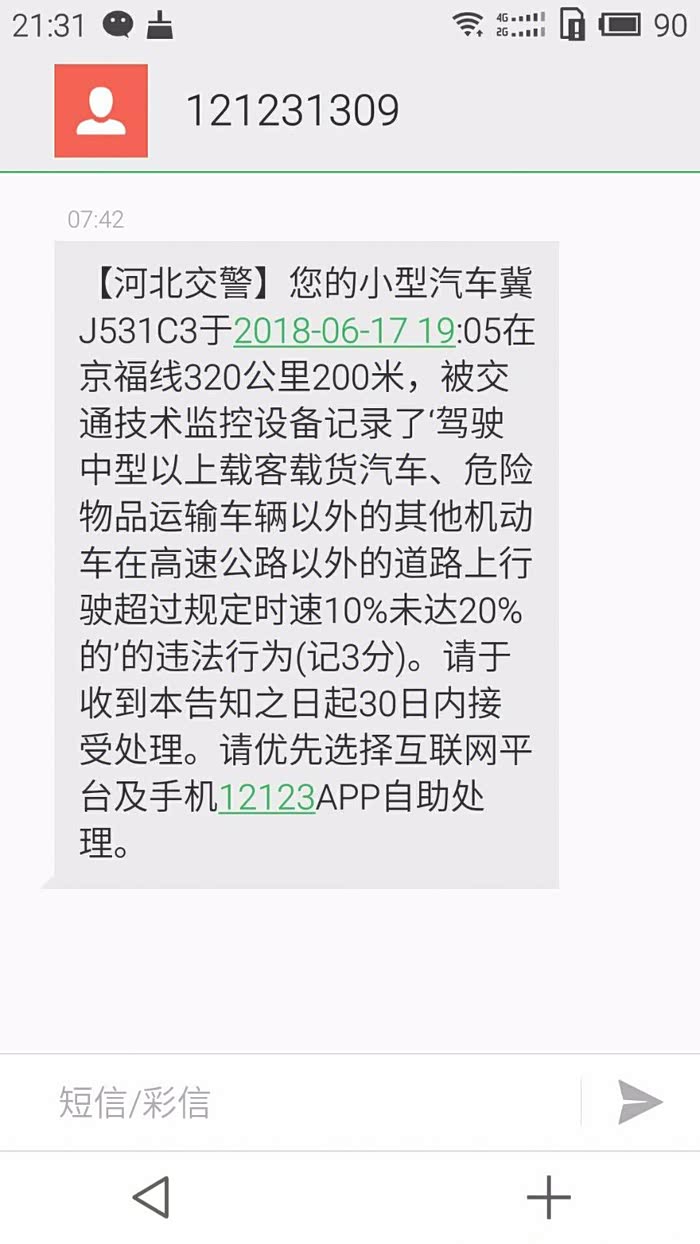Image resolution: width=700 pixels, height=1244 pixels.
Task: Focus the 短信/彩信 message input field
Action: pos(310,1102)
